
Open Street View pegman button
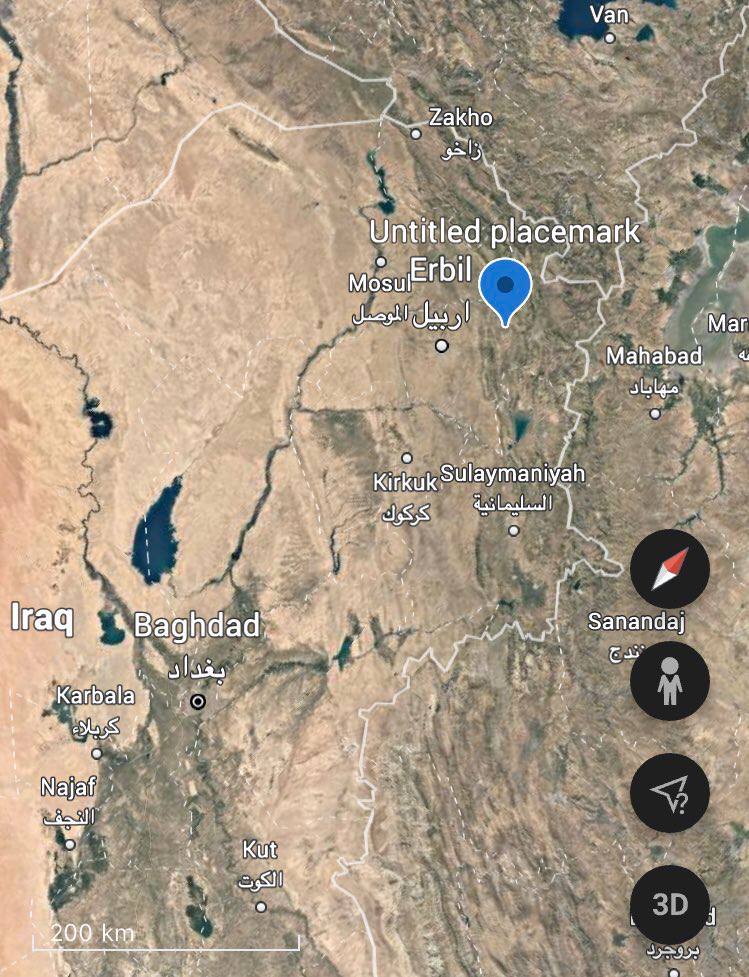click(x=670, y=682)
